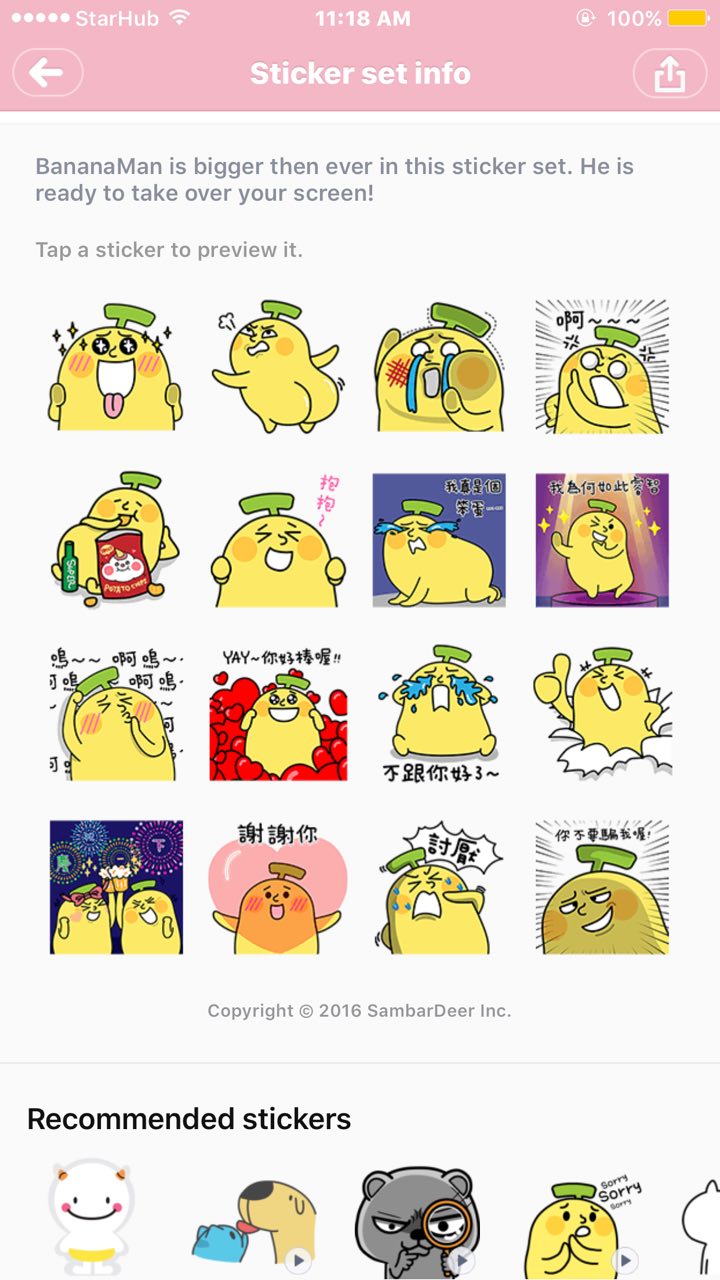Preview the thumbs-up BananaMan sticker
This screenshot has height=1280, width=720.
pyautogui.click(x=602, y=713)
